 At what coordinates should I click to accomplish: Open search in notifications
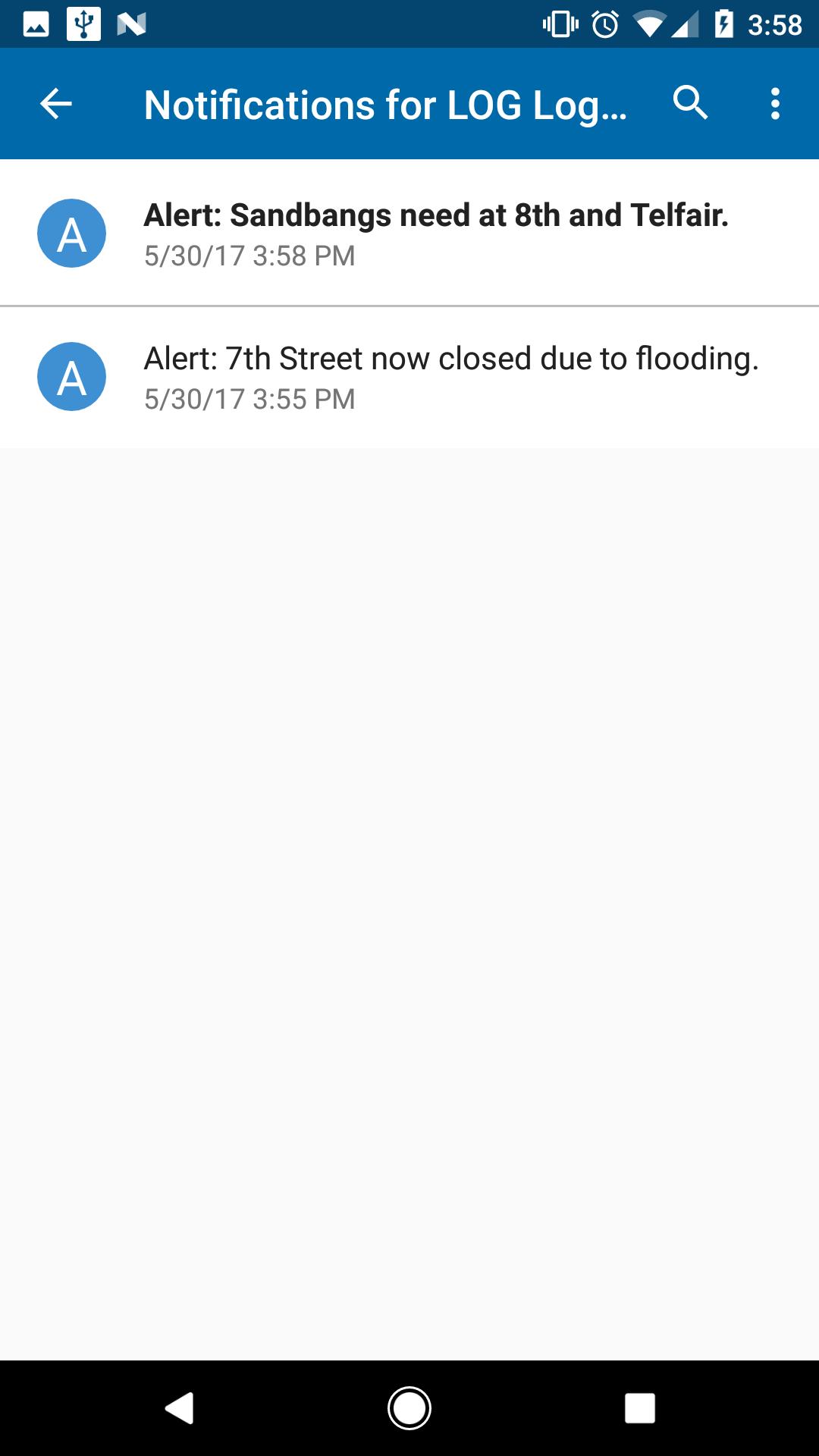pos(690,103)
